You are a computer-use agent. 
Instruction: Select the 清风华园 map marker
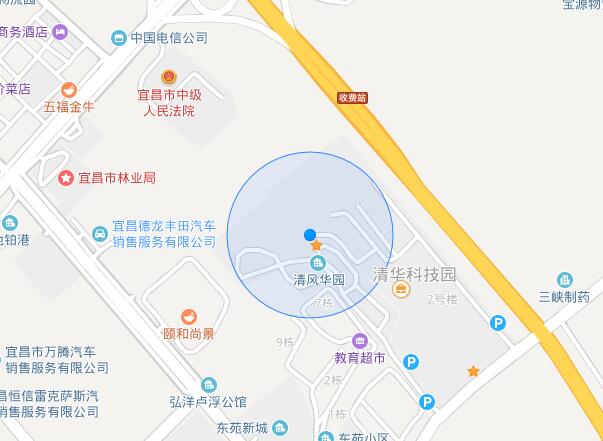pyautogui.click(x=317, y=263)
